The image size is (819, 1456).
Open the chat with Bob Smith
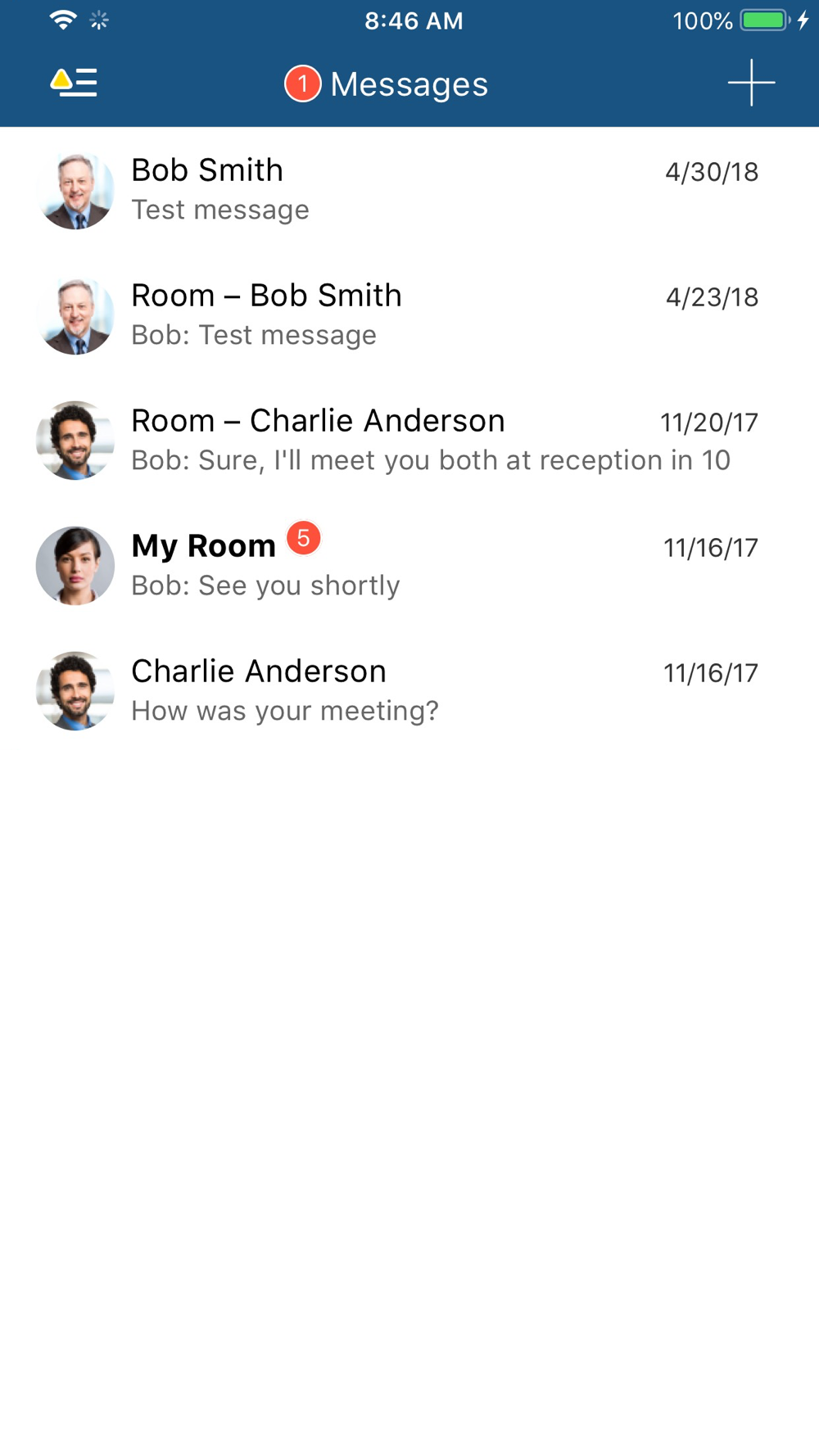[x=409, y=190]
